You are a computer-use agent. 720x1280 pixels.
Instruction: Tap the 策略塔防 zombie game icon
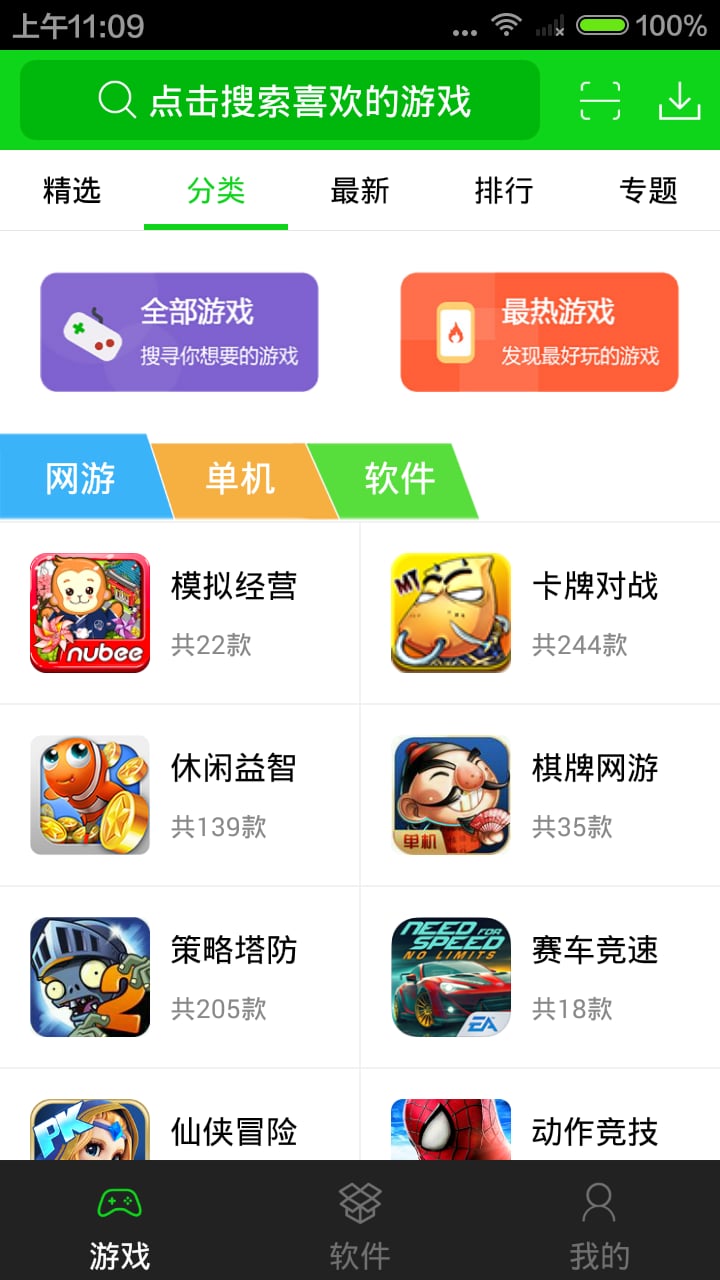[89, 975]
